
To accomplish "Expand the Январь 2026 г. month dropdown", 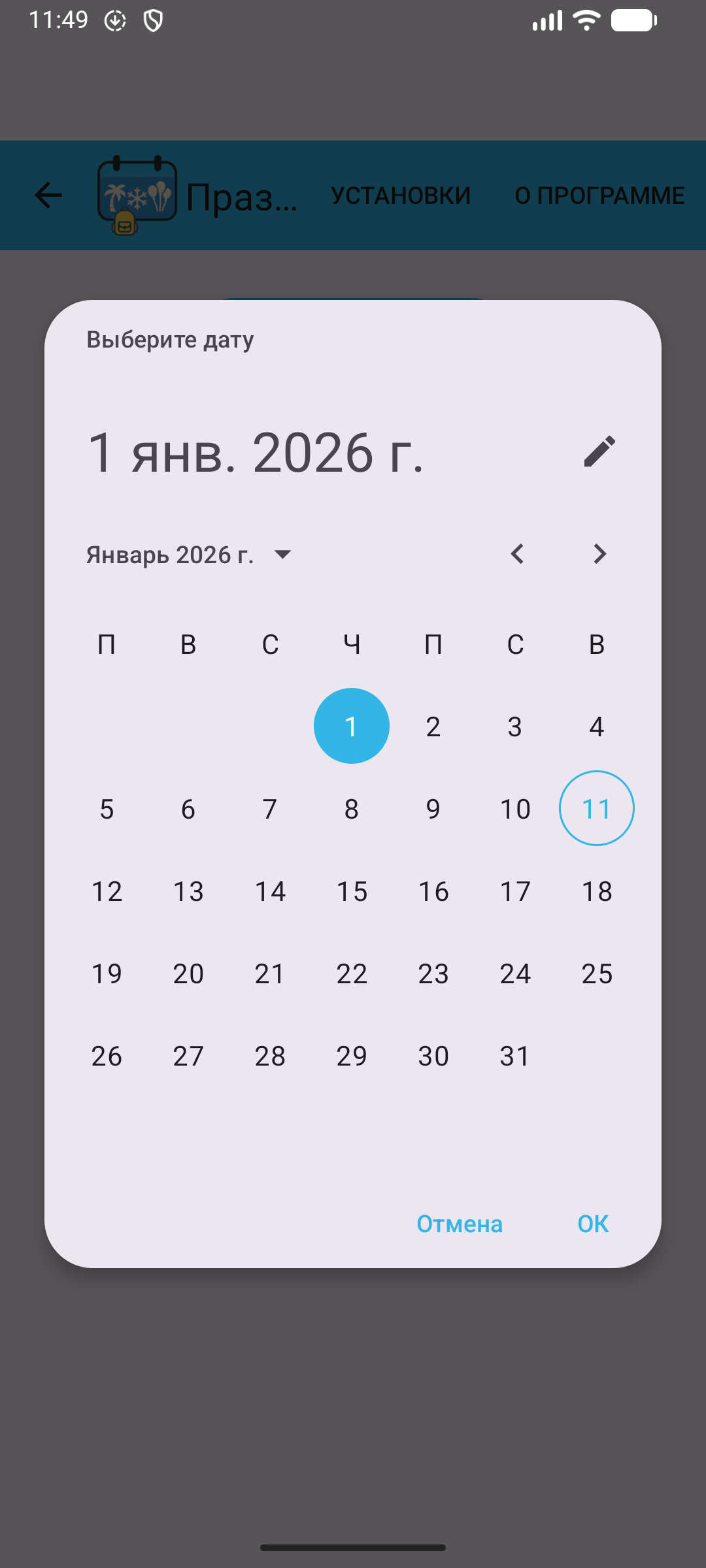I will click(190, 555).
